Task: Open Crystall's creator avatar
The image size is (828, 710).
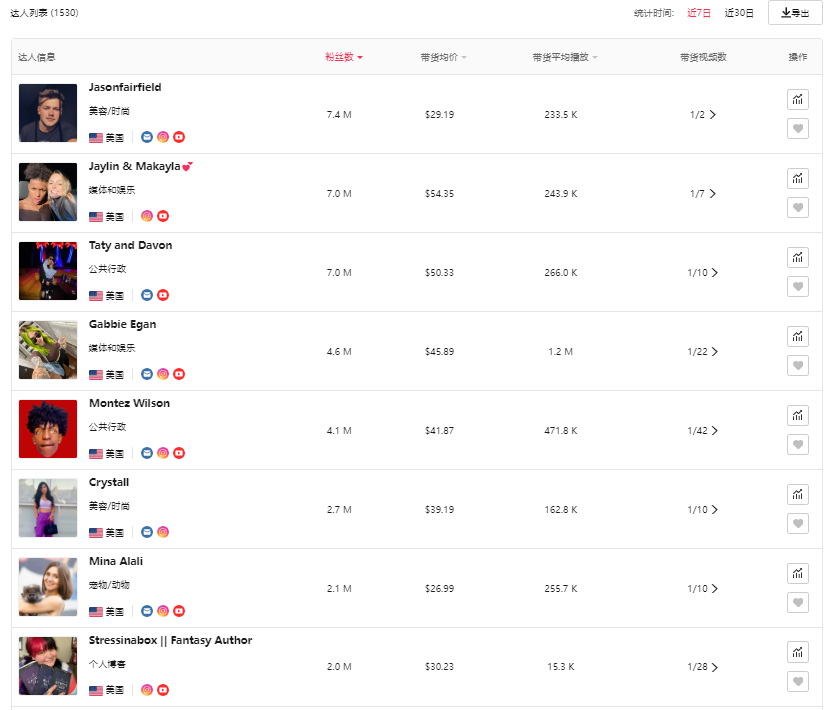Action: tap(48, 508)
